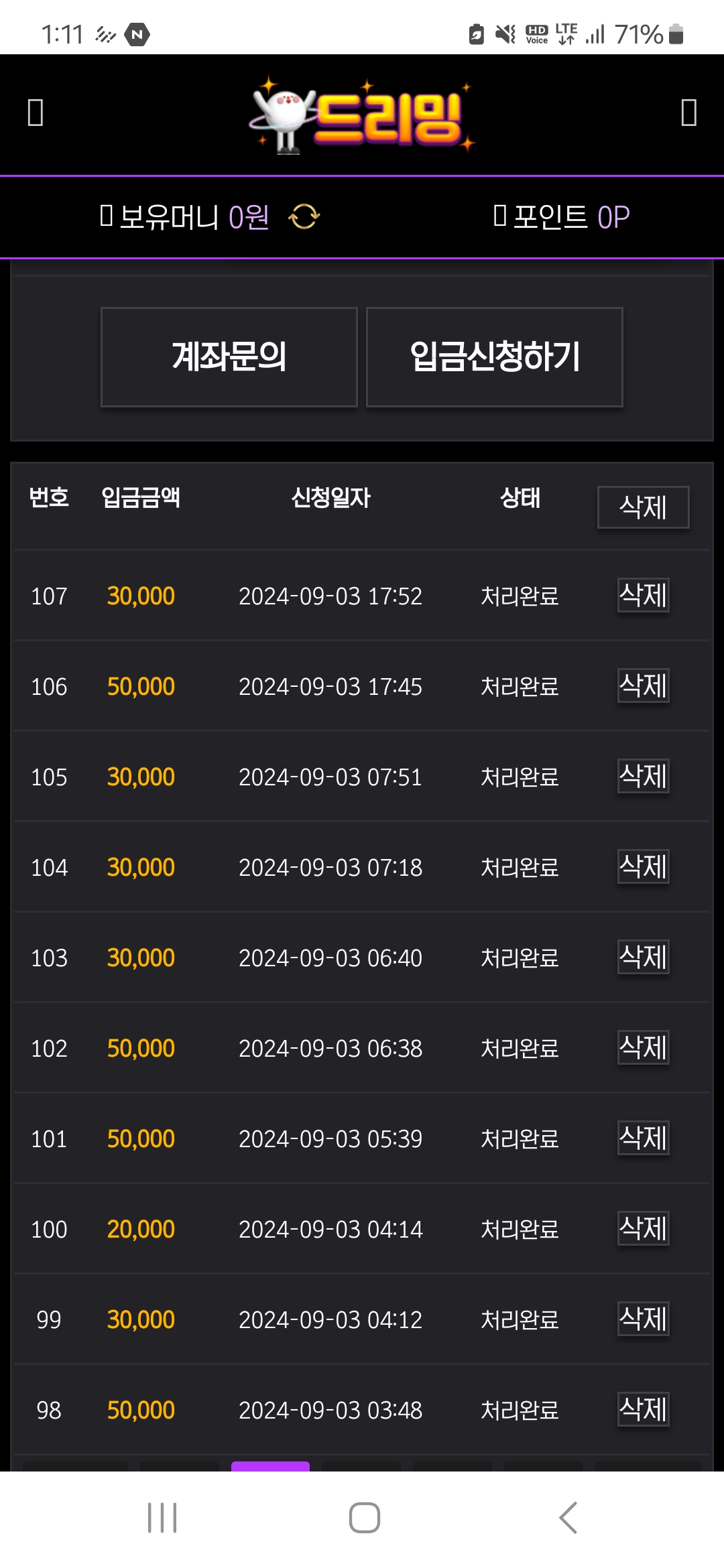Screen dimensions: 724x1568
Task: Delete deposit entry number 101
Action: point(643,1138)
